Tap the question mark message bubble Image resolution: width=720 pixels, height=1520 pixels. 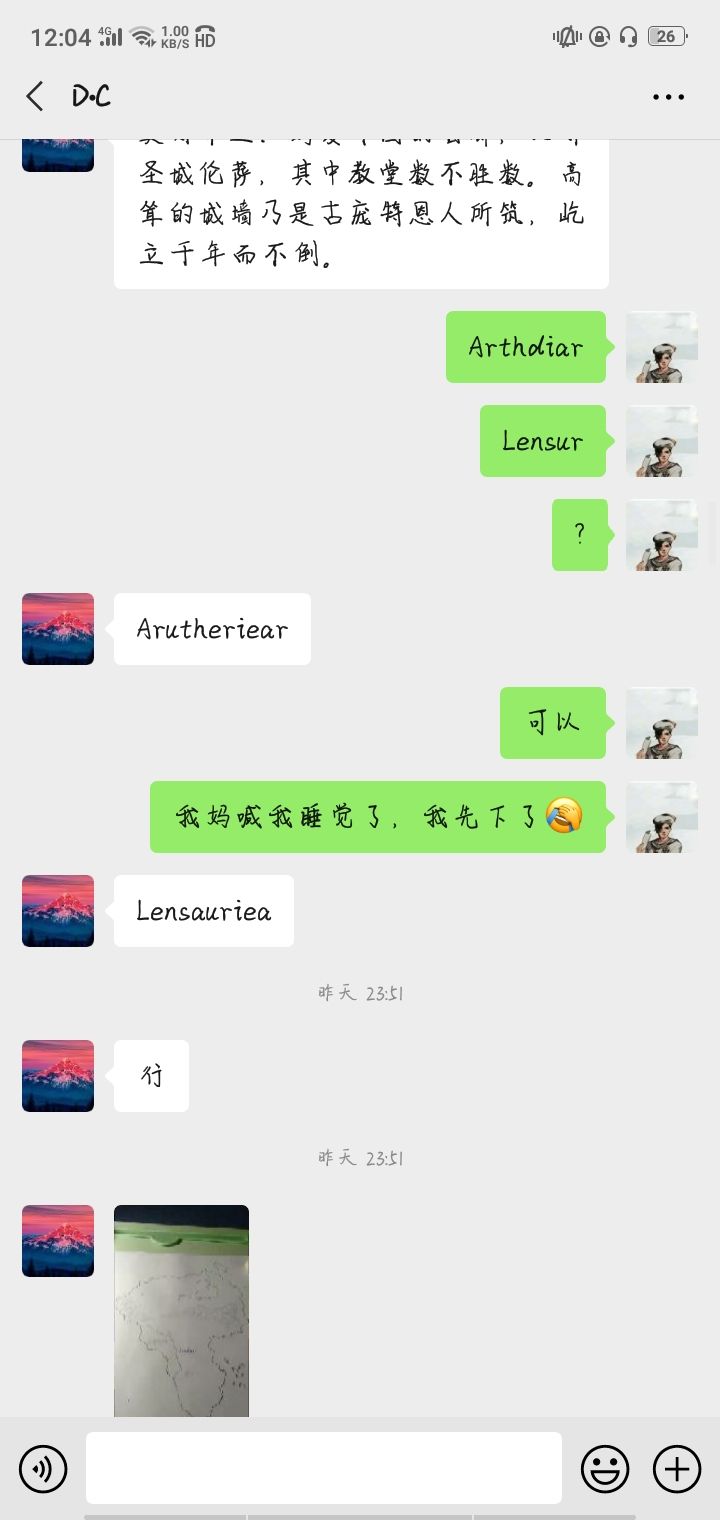click(x=579, y=535)
